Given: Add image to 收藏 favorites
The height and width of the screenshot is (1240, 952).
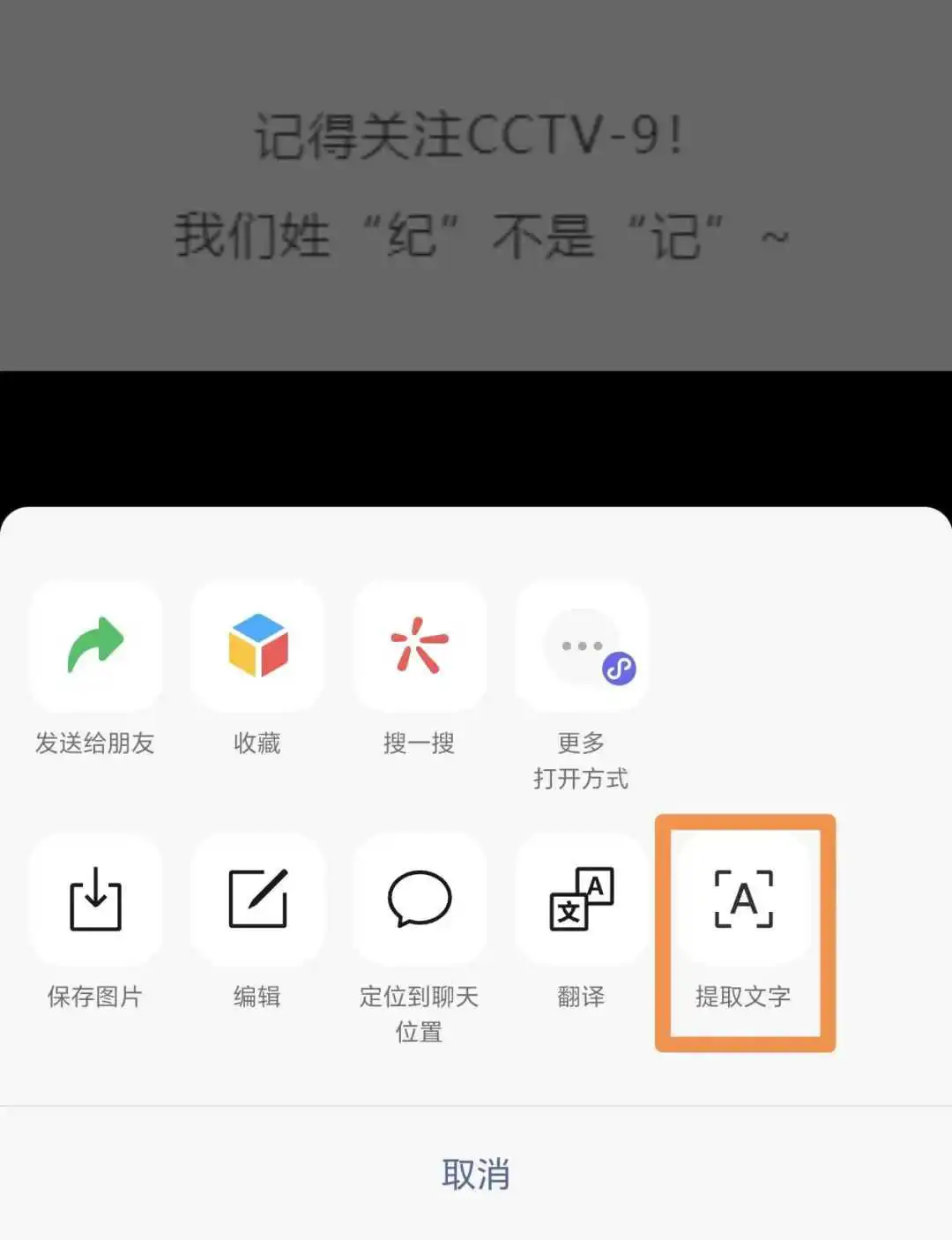Looking at the screenshot, I should tap(257, 646).
